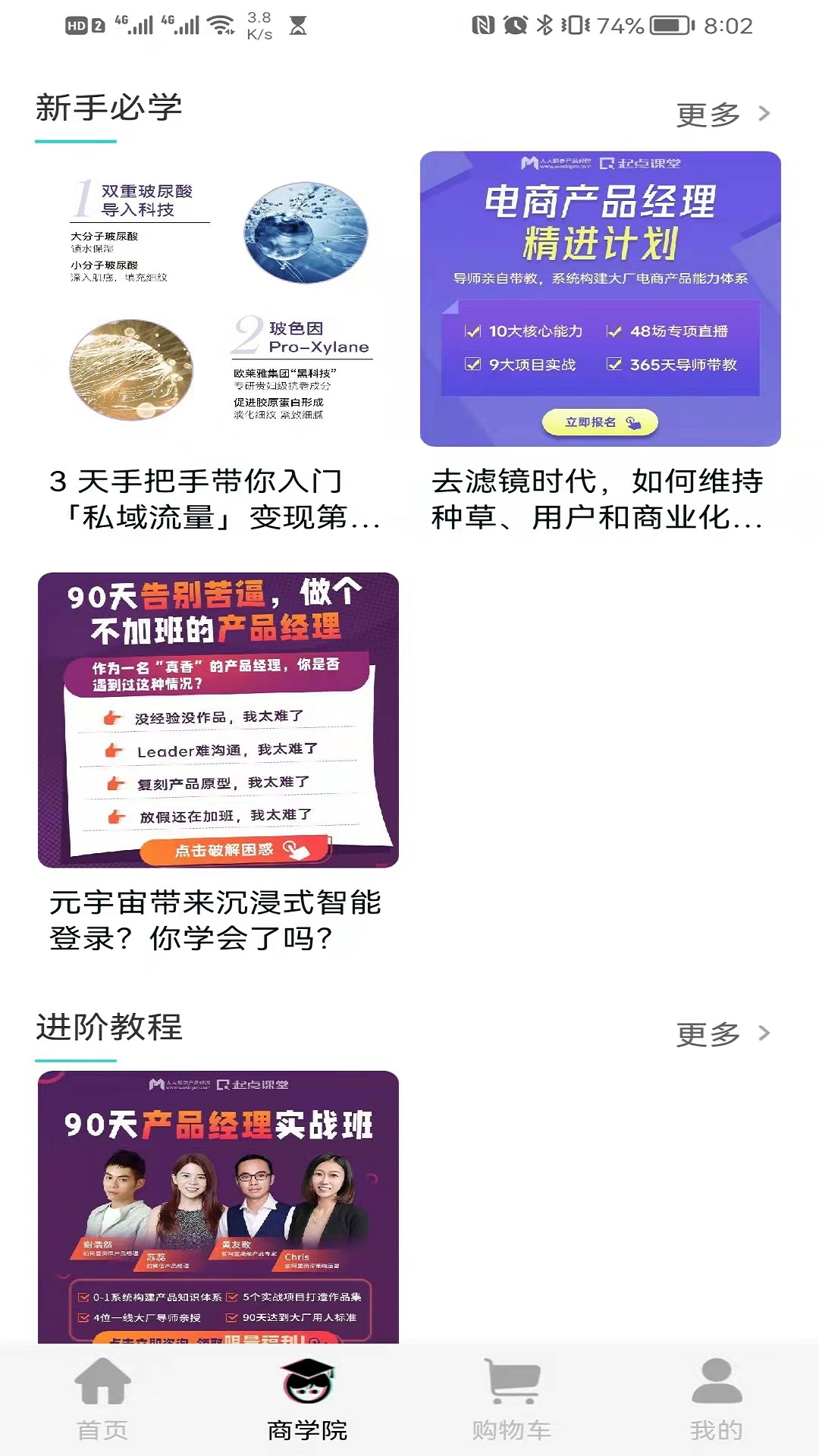Screen dimensions: 819x1456
Task: Switch to the 首页 tab
Action: (x=102, y=1400)
